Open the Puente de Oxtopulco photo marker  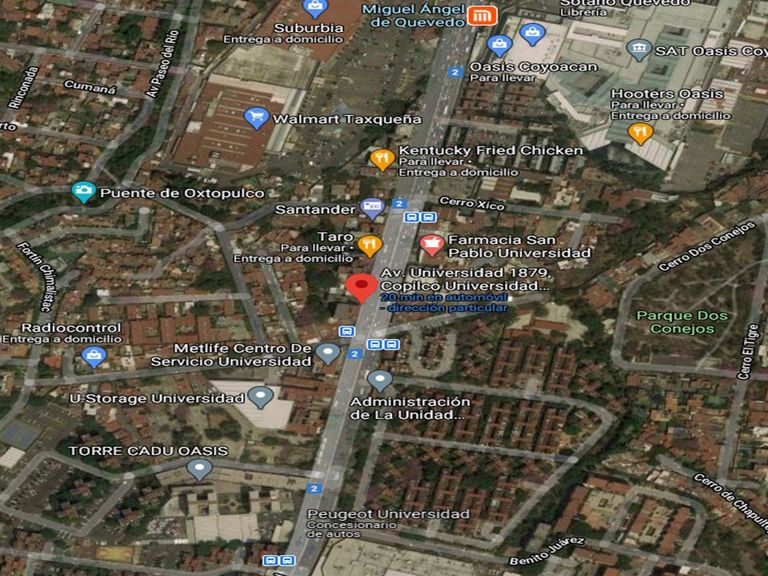[83, 192]
